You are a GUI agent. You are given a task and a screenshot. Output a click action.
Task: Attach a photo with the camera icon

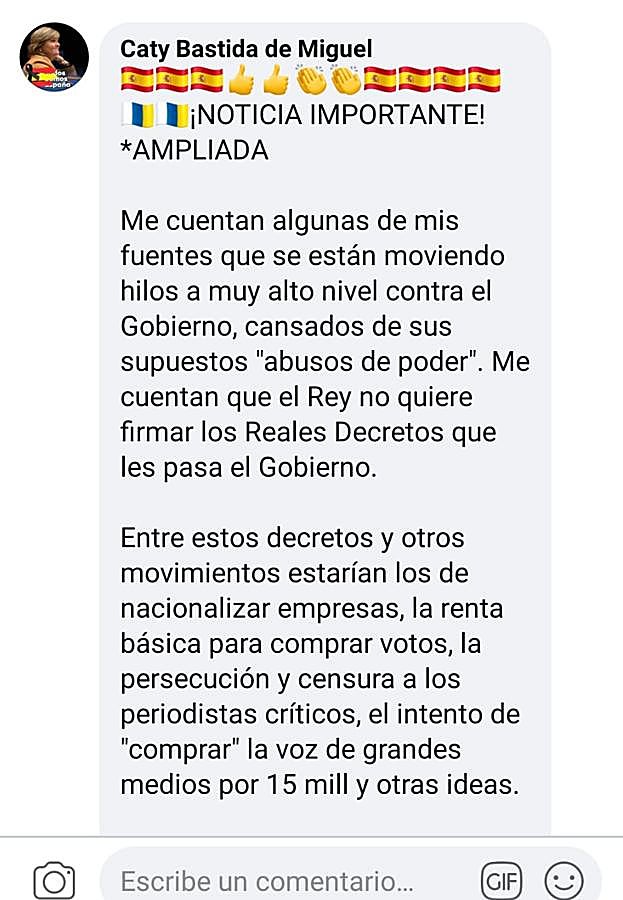(54, 881)
